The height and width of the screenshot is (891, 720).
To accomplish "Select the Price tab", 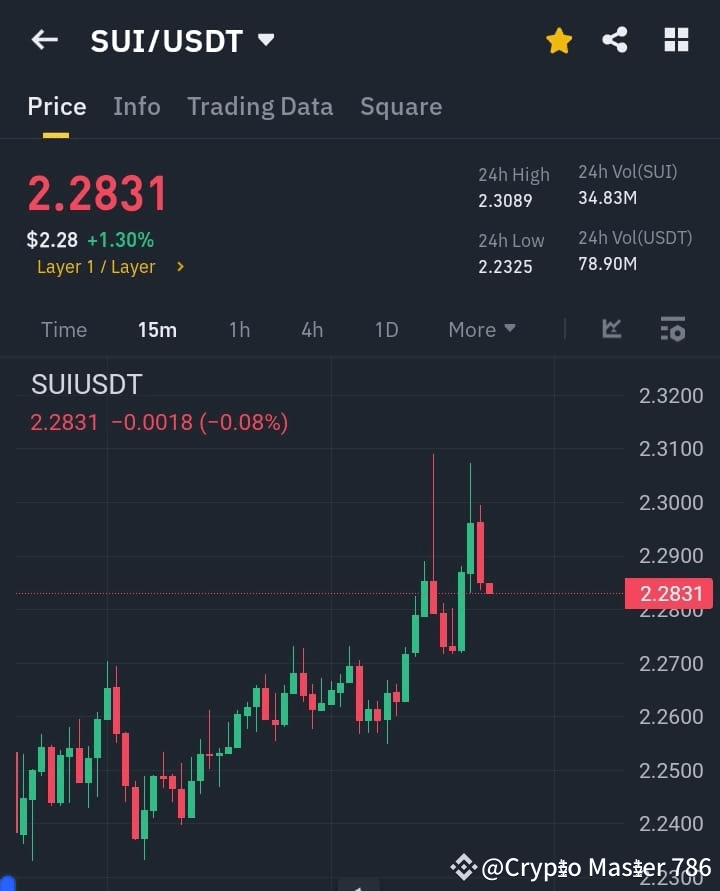I will 56,106.
